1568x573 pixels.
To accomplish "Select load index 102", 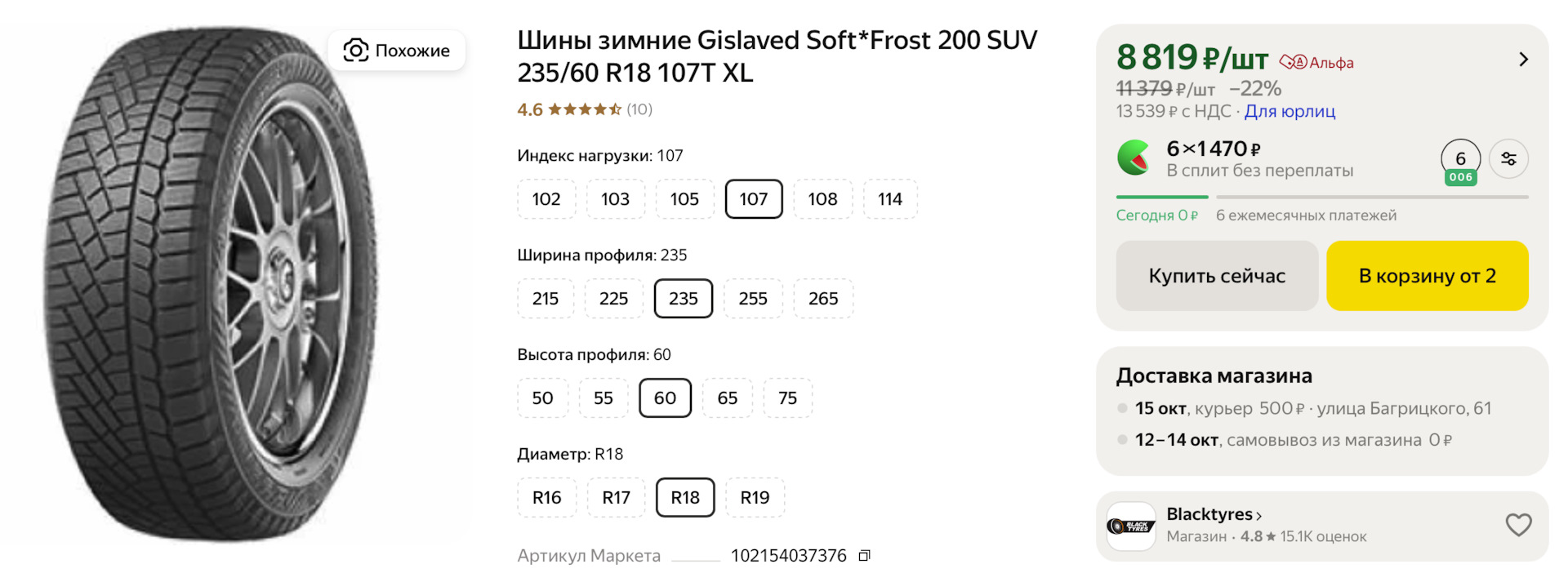I will pos(546,199).
